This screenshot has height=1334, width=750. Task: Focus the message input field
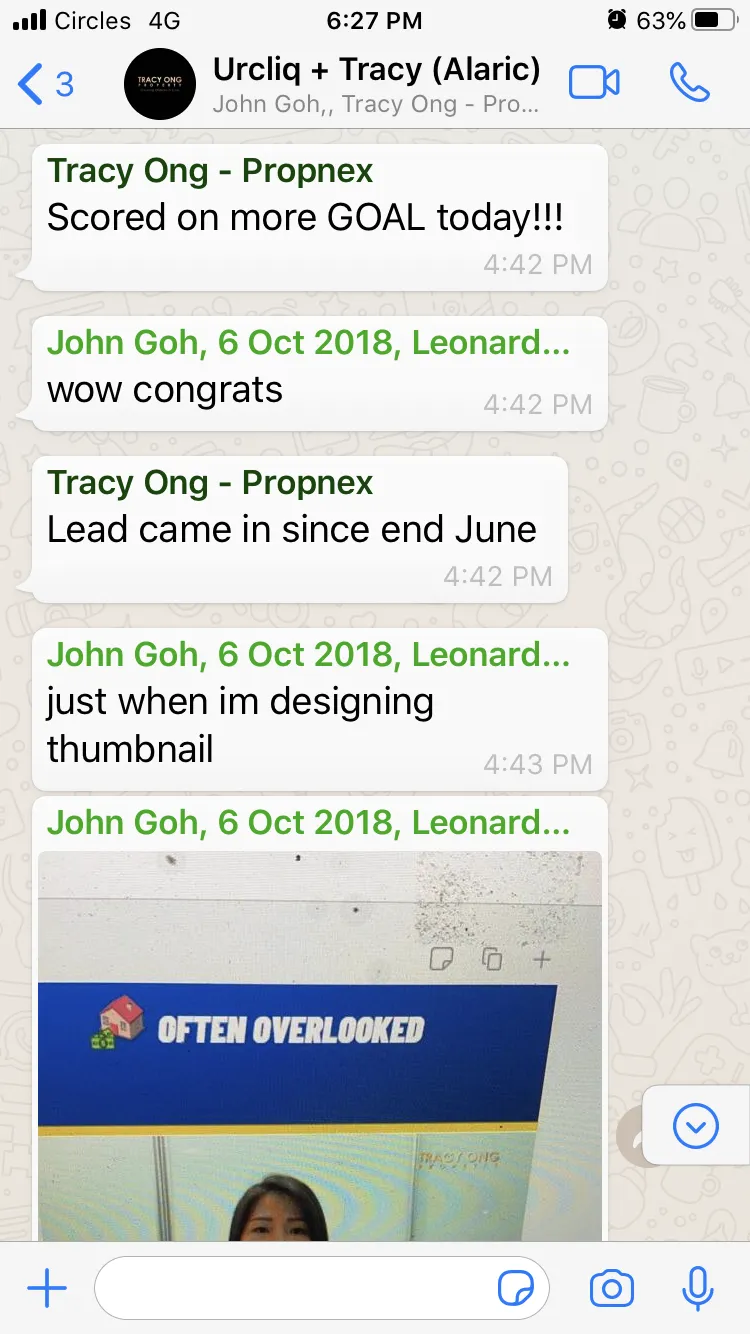(x=321, y=1289)
